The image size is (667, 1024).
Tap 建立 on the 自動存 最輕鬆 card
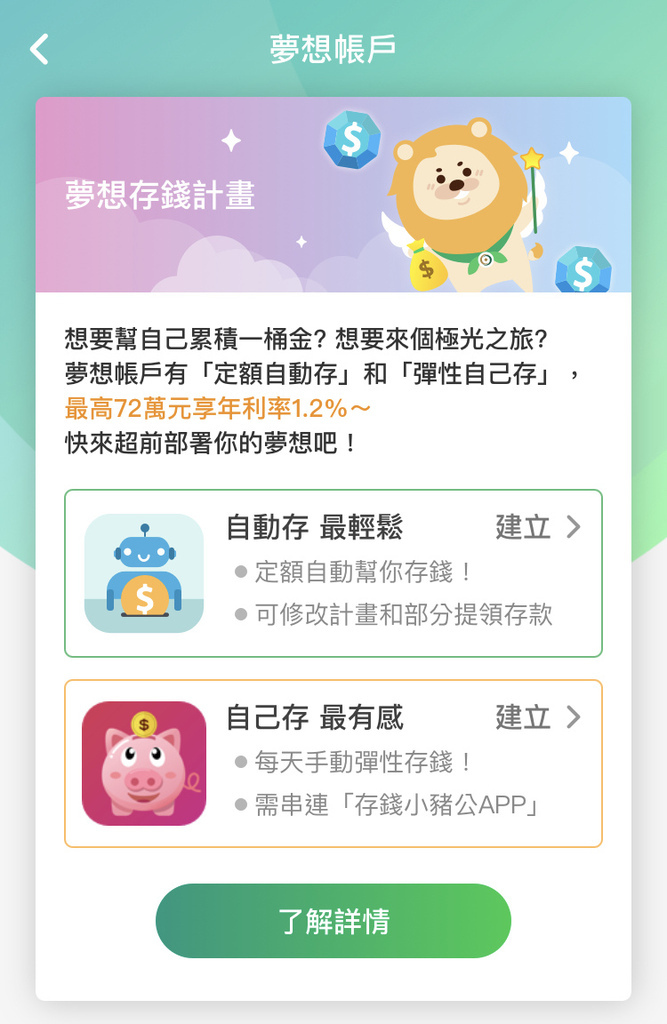[x=537, y=527]
